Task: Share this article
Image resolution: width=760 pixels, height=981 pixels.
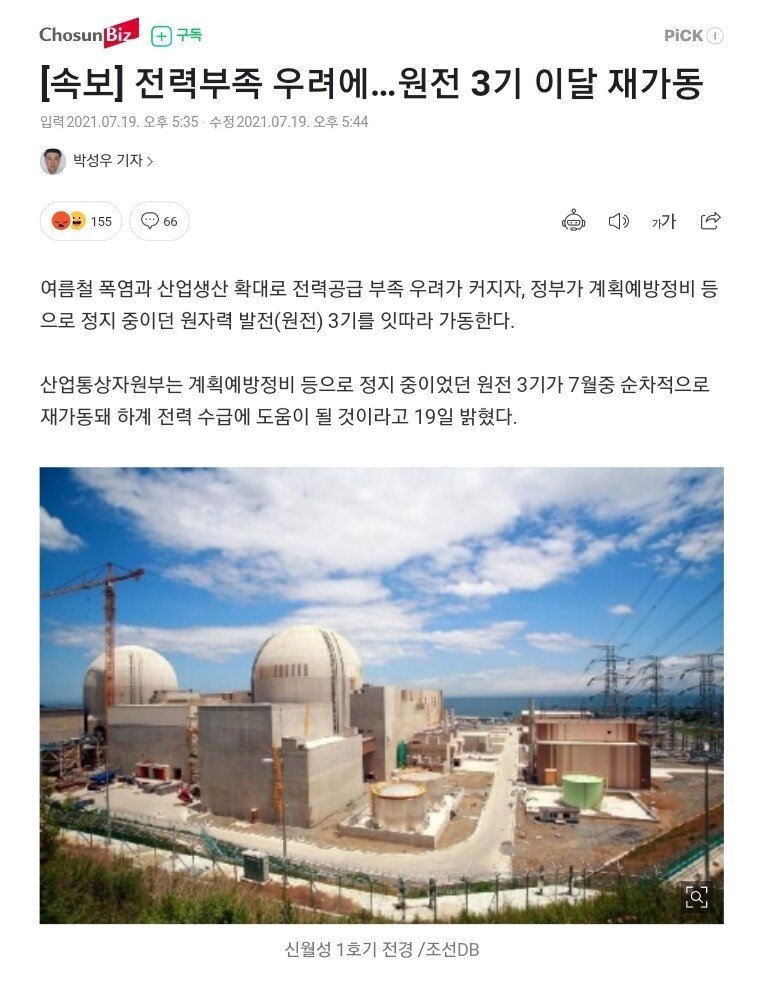Action: pyautogui.click(x=711, y=221)
